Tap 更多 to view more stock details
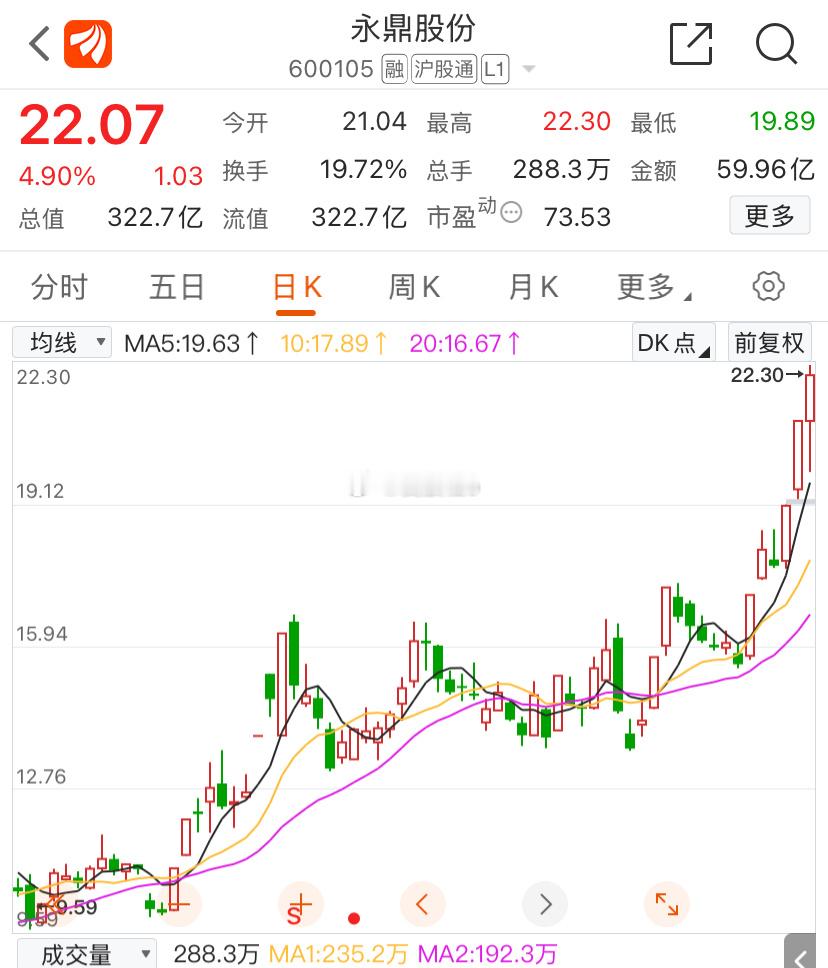The image size is (828, 968). click(769, 215)
